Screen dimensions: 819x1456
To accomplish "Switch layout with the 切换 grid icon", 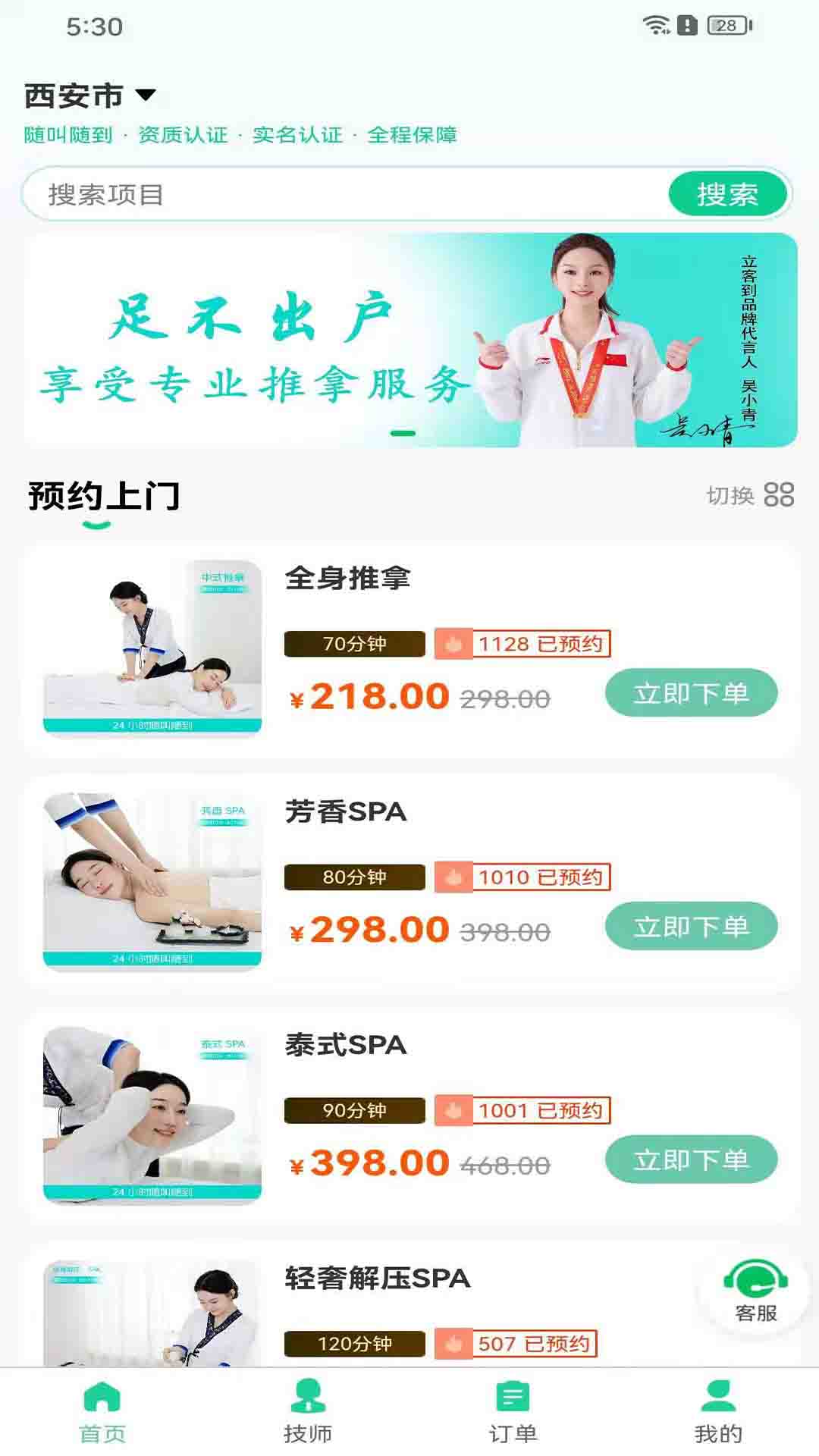I will (778, 495).
